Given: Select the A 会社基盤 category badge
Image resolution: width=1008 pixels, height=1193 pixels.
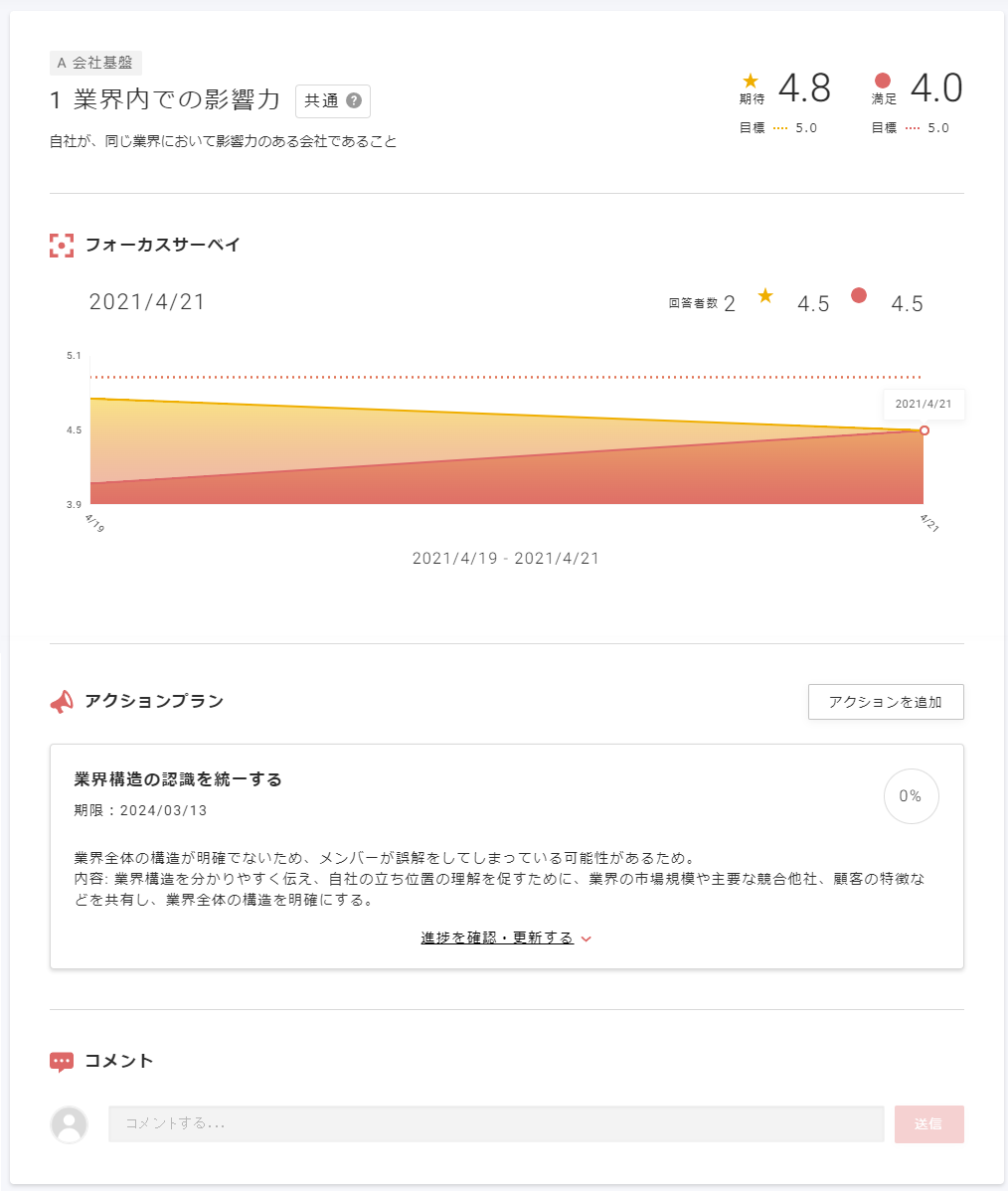Looking at the screenshot, I should 96,63.
